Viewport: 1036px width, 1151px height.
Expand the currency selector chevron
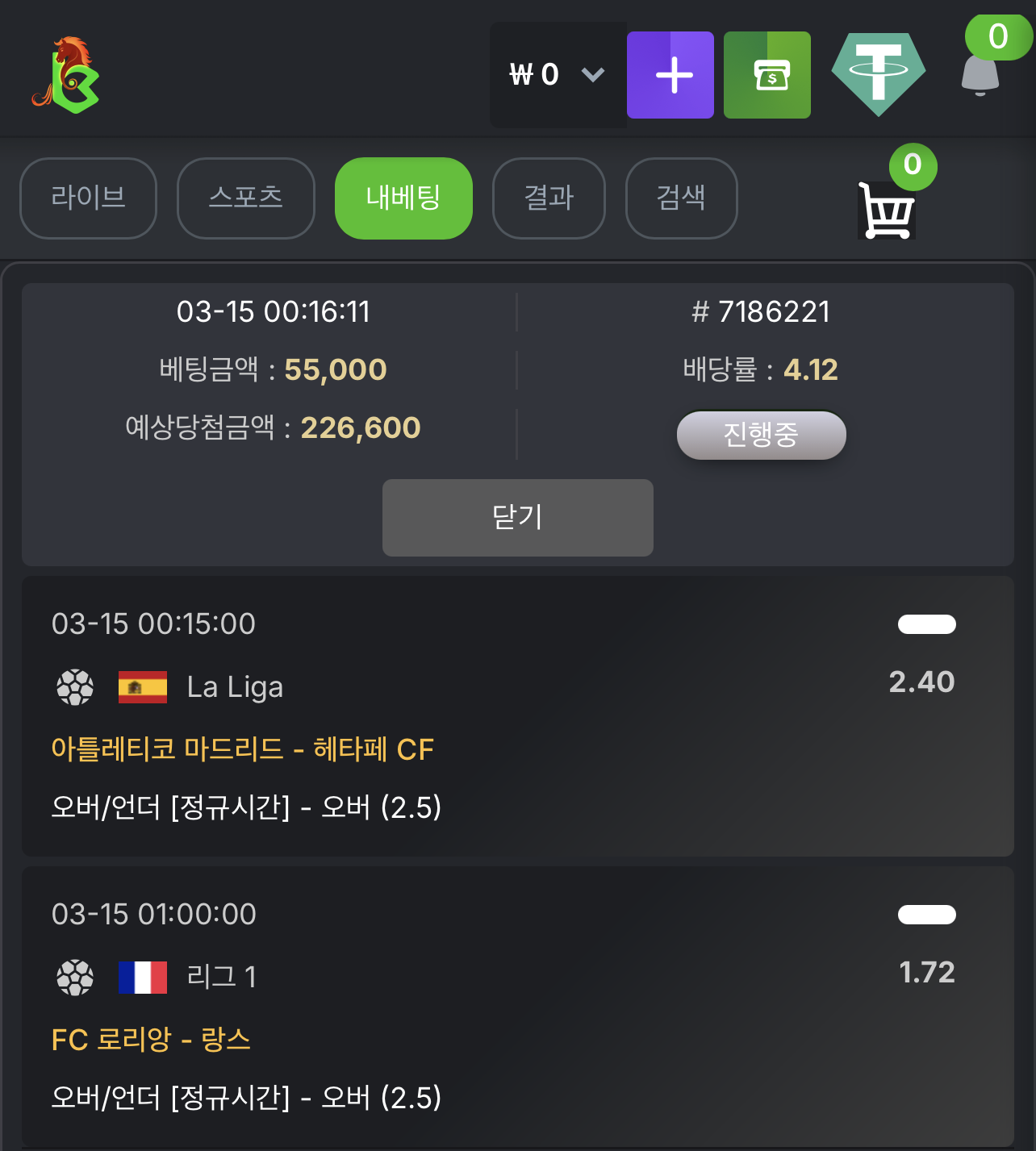(592, 74)
